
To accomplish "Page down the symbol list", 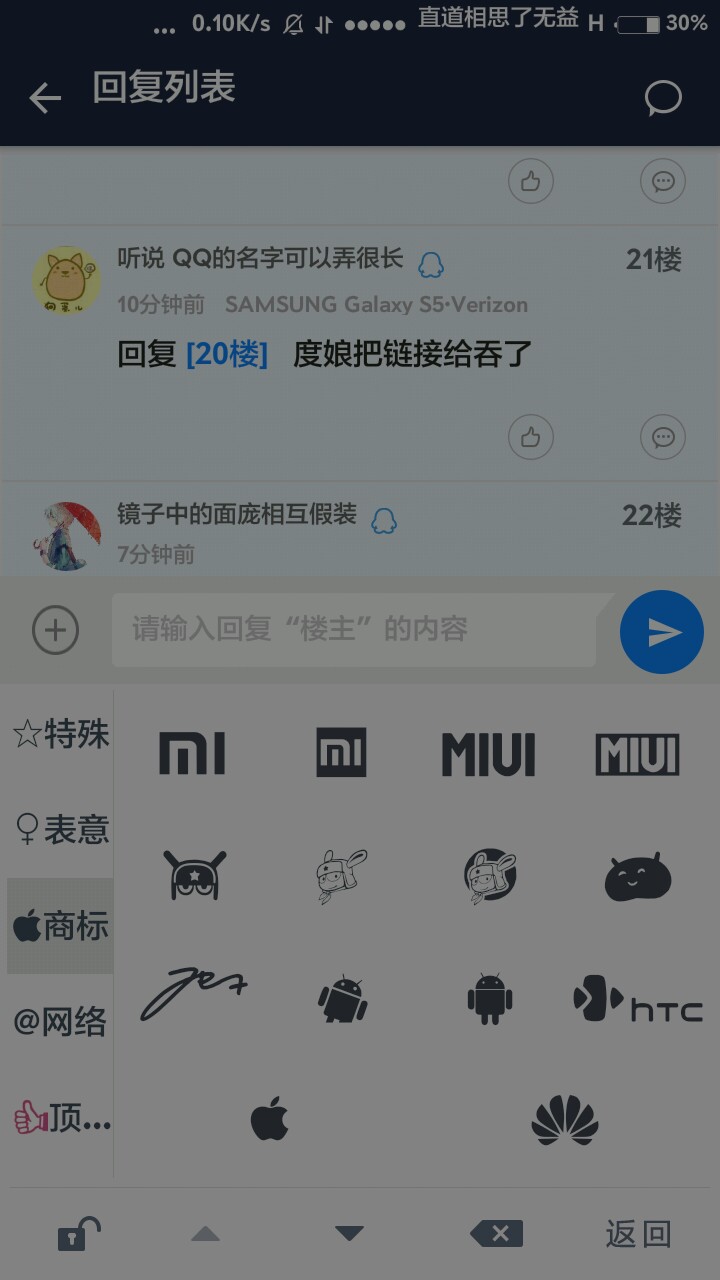I will [349, 1234].
